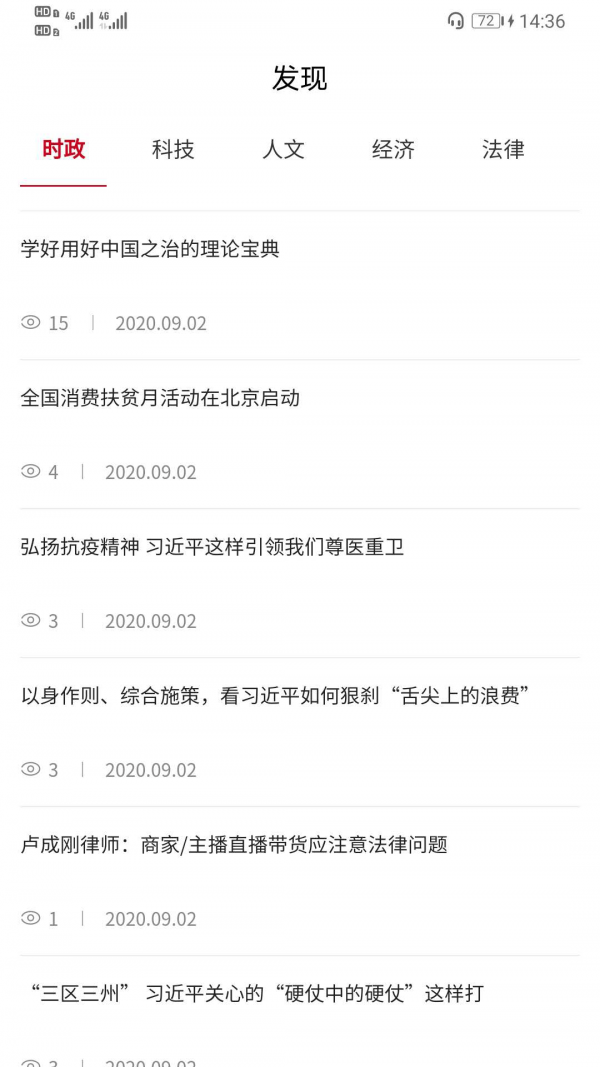This screenshot has width=600, height=1067.
Task: Open the article about 舌尖上的浪费
Action: (x=275, y=696)
